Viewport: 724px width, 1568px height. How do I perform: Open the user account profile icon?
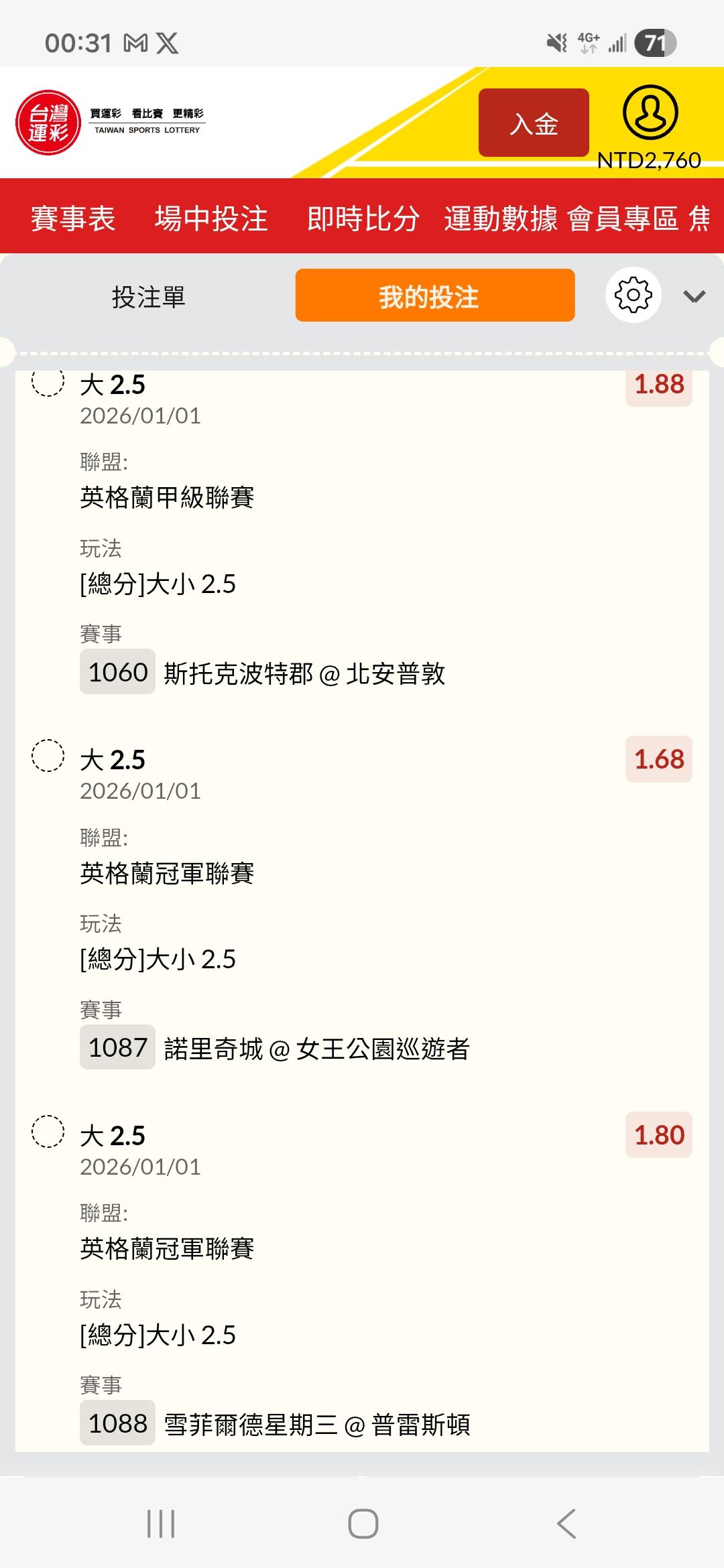click(x=650, y=113)
